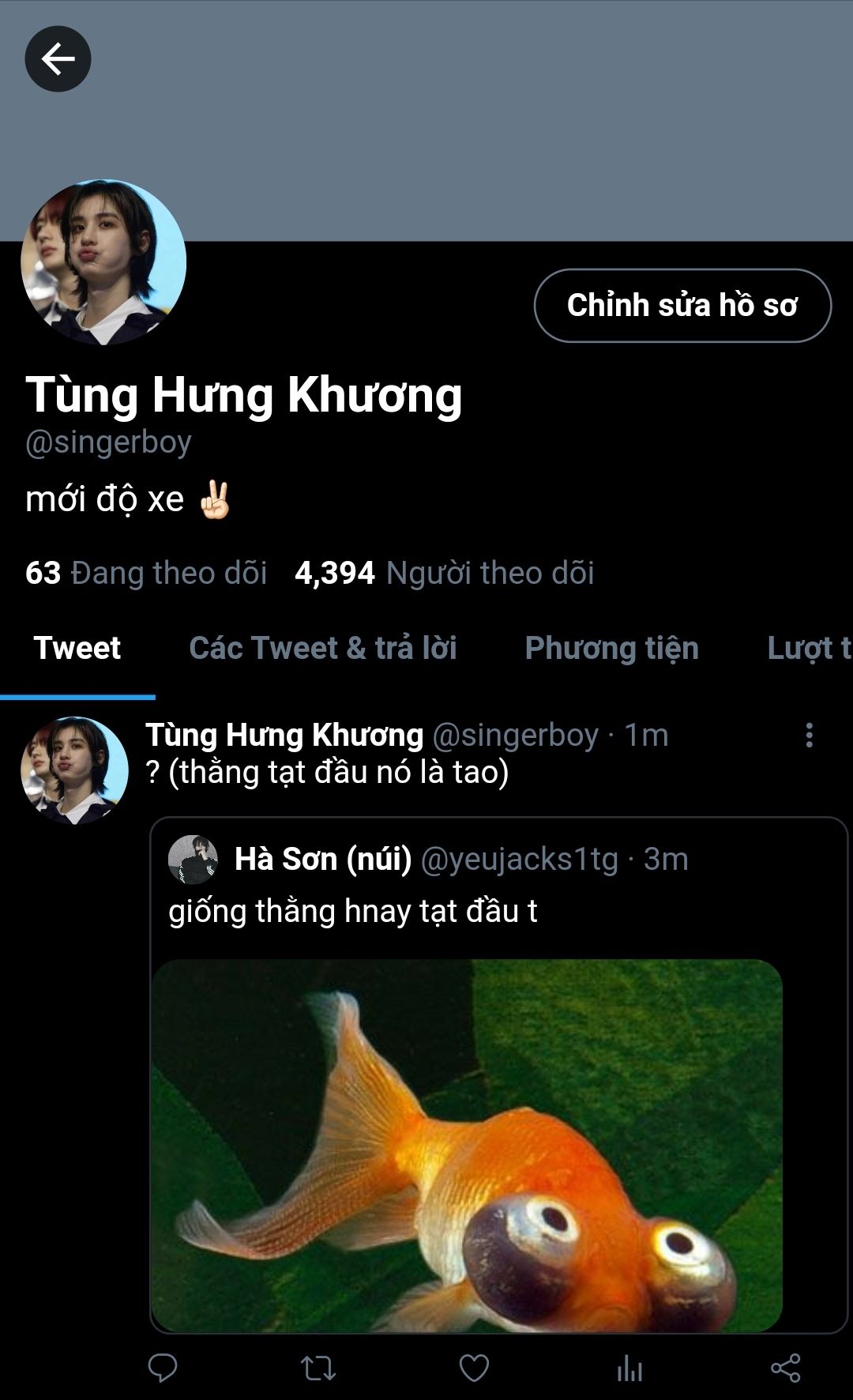View tweet analytics bar chart icon
Viewport: 853px width, 1400px height.
point(629,1368)
